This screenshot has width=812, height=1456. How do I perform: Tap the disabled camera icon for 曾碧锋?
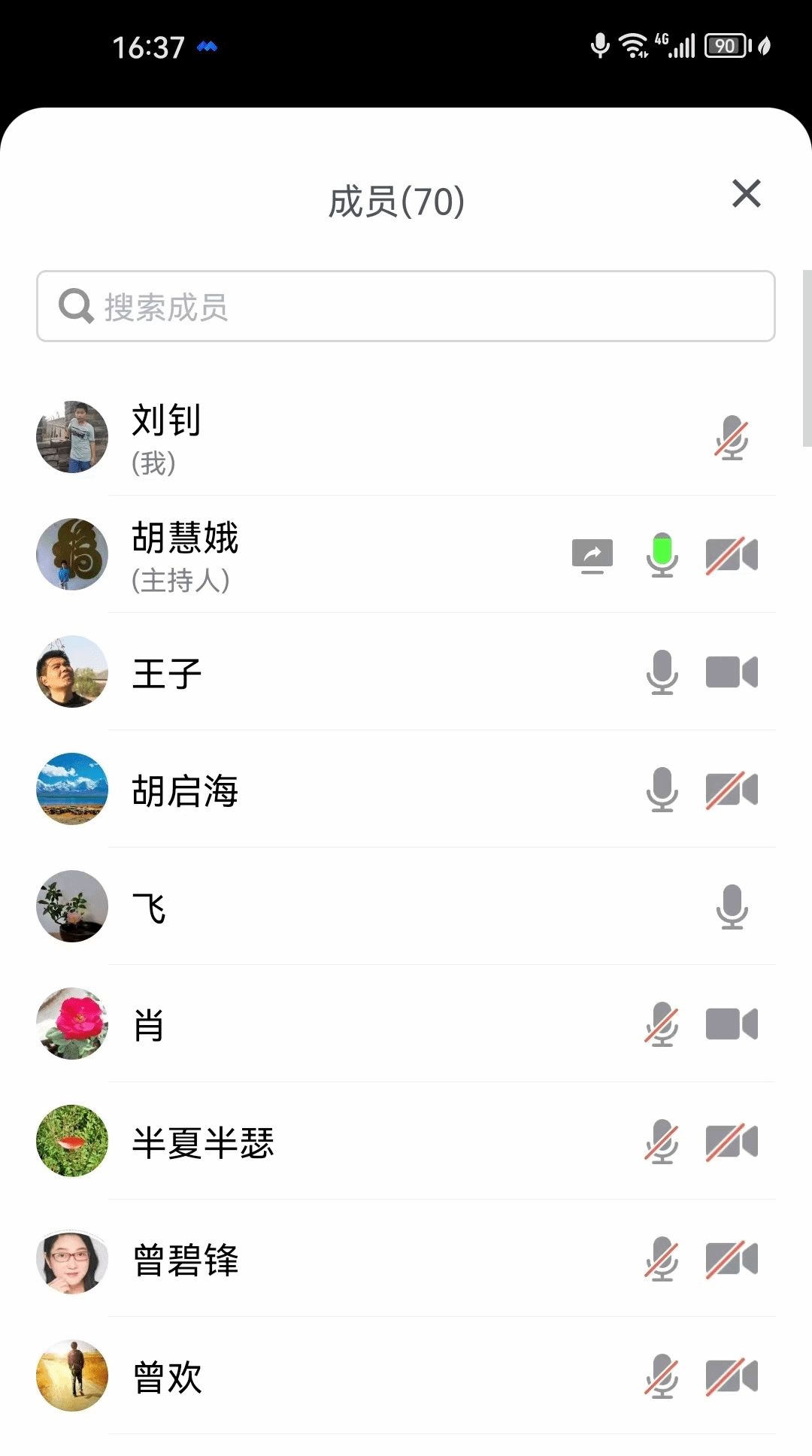coord(731,1259)
